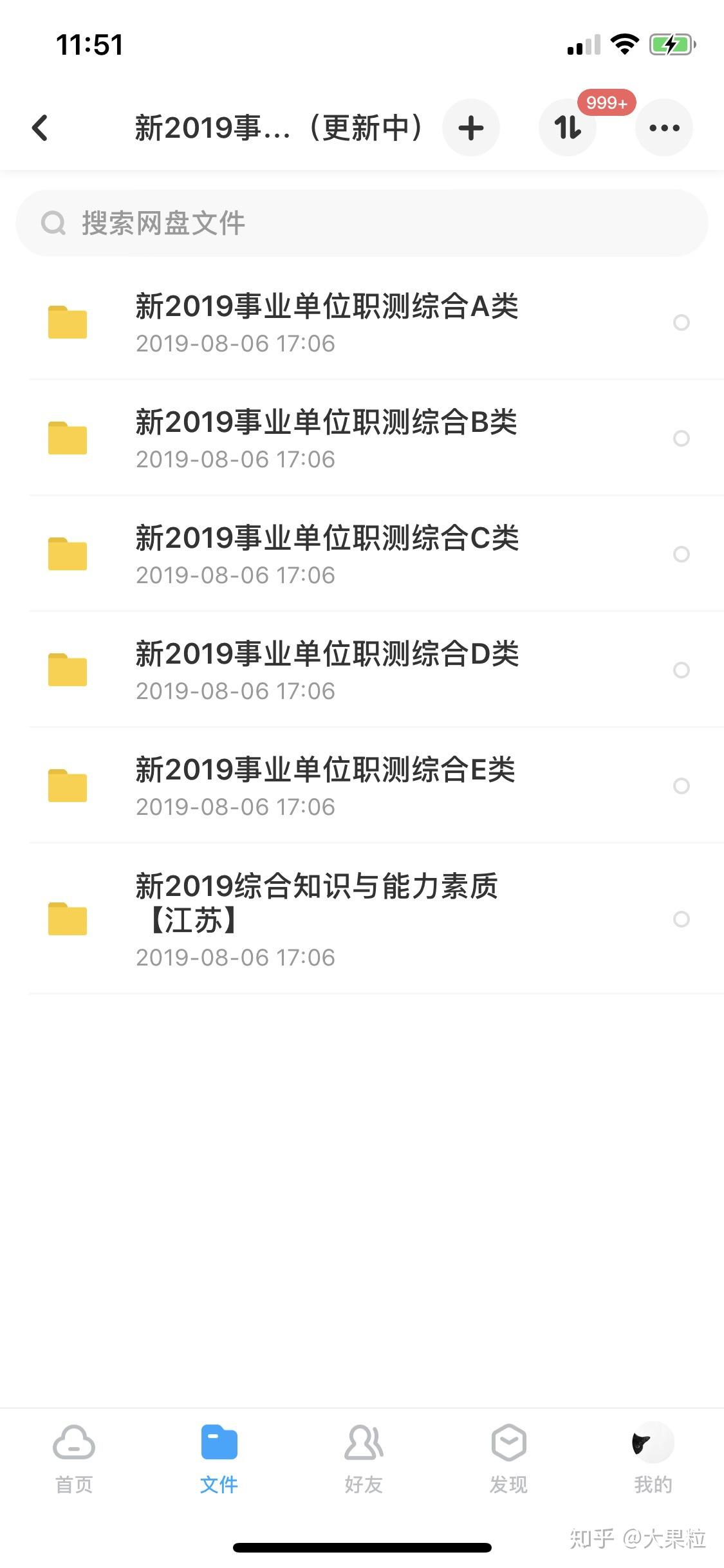Viewport: 724px width, 1568px height.
Task: Tap the plus icon to add new files
Action: (470, 127)
